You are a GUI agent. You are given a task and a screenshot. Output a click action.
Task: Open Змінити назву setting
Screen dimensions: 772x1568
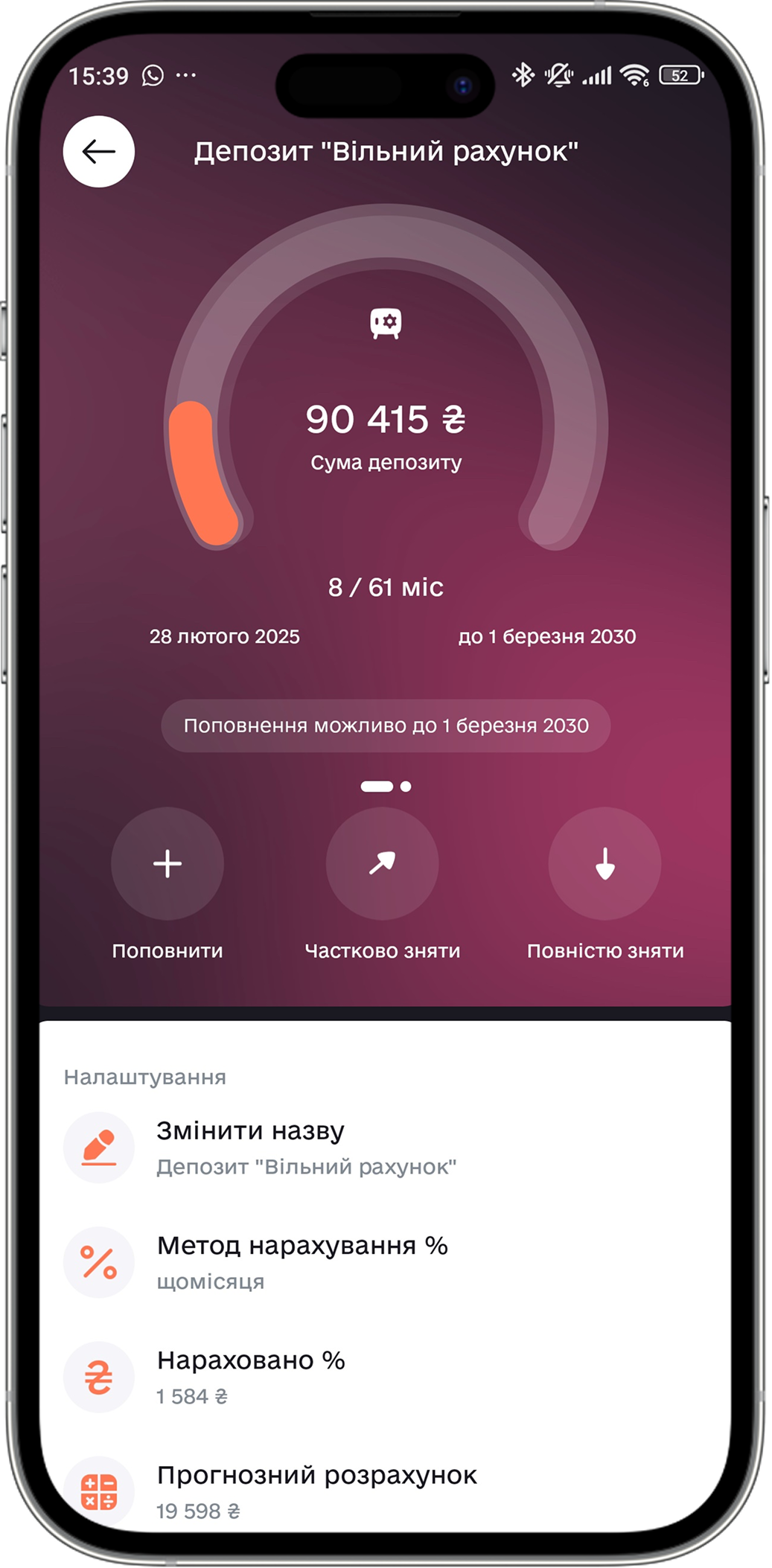[x=305, y=1147]
